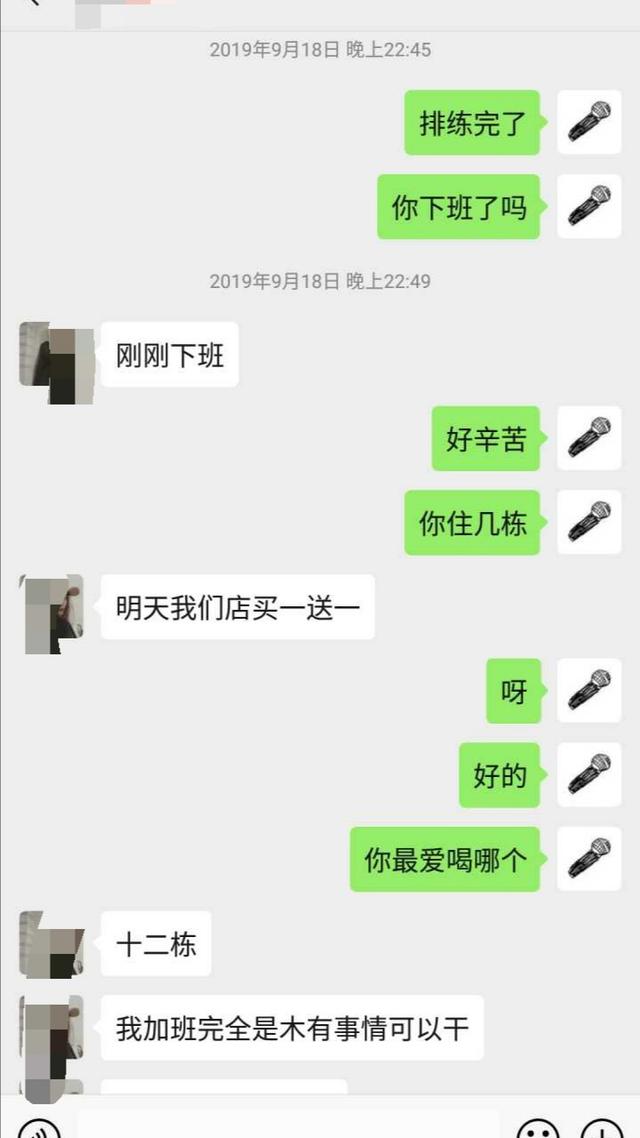This screenshot has height=1138, width=640.
Task: Open the emoji sticker panel
Action: [537, 1128]
